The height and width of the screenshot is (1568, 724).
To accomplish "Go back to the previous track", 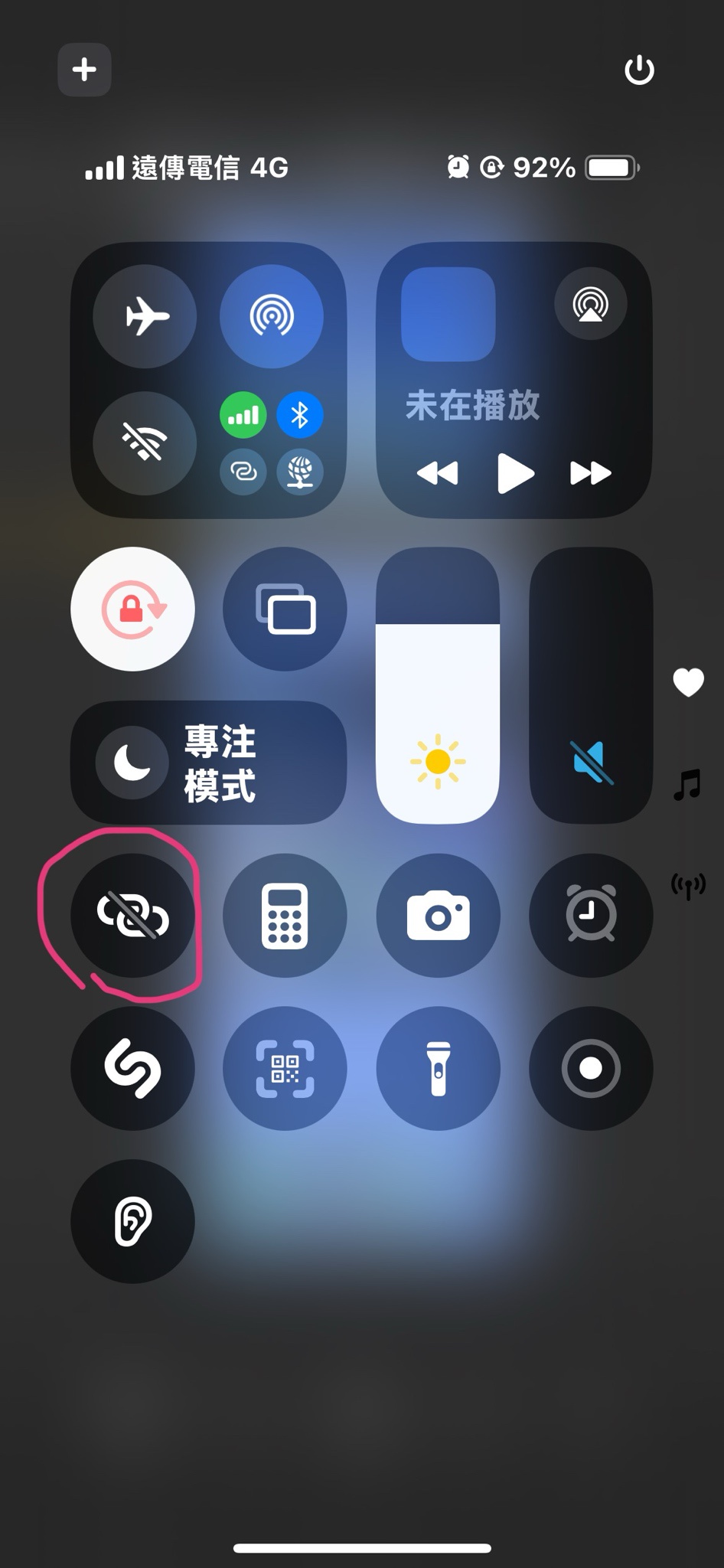I will pyautogui.click(x=438, y=473).
